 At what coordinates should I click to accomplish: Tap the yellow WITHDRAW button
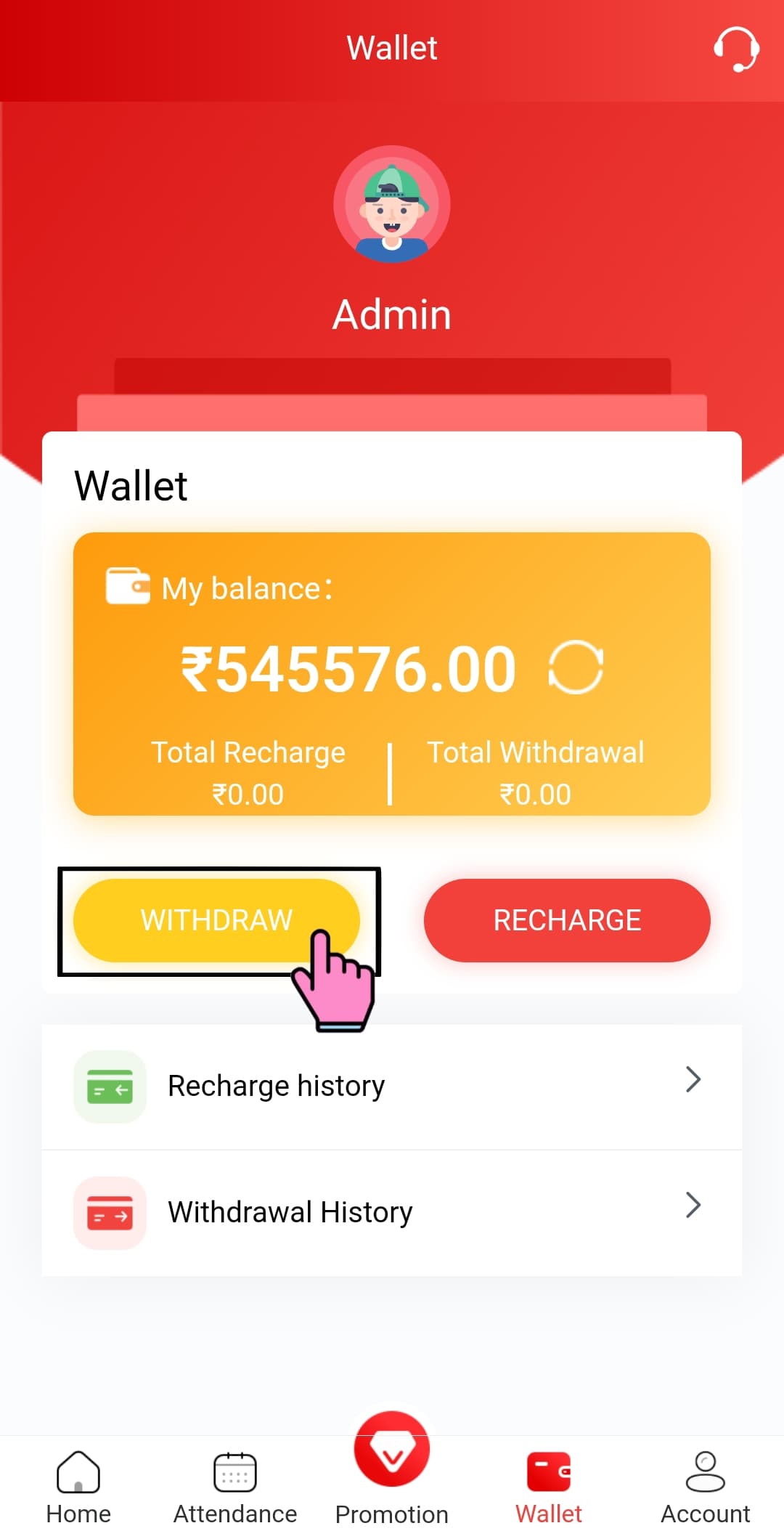pyautogui.click(x=216, y=919)
